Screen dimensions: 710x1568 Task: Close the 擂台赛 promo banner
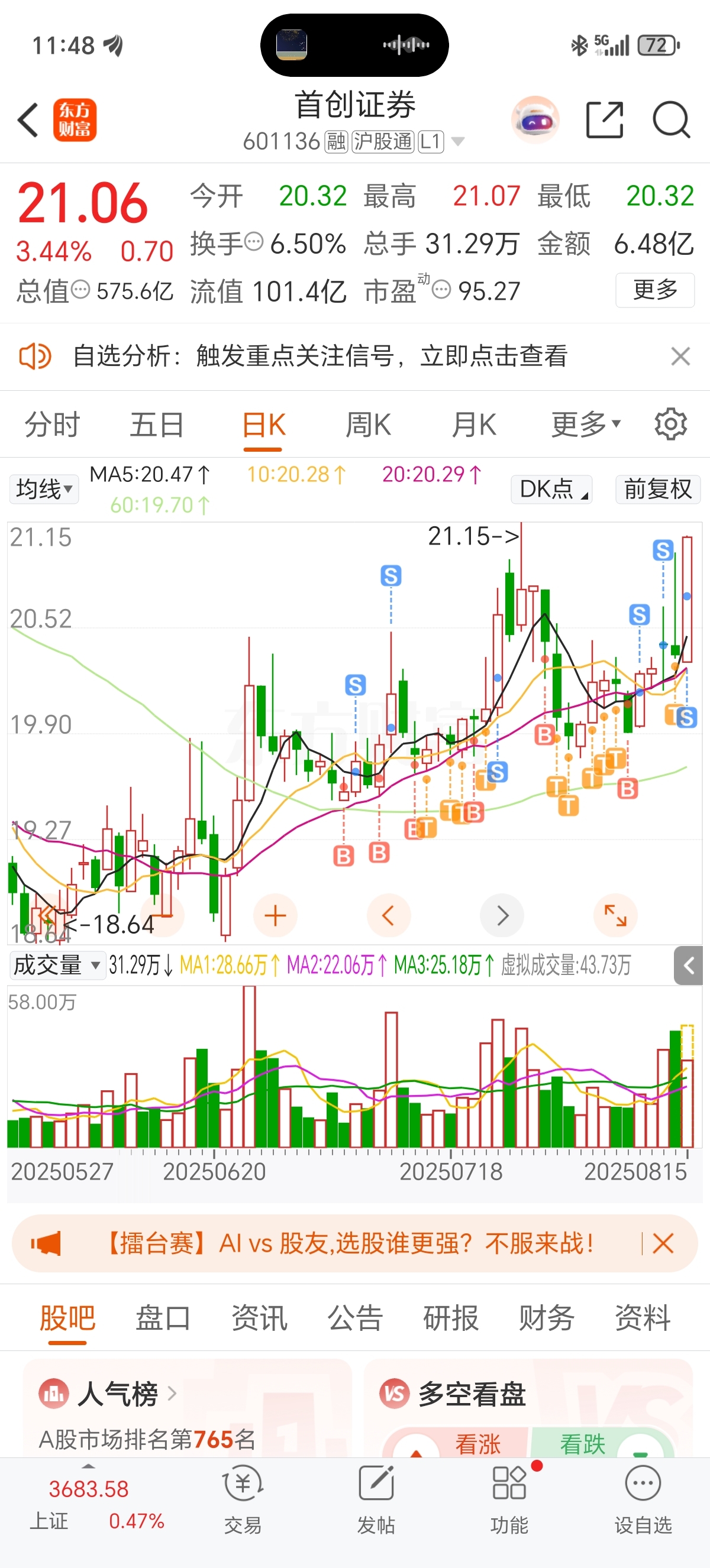663,1243
